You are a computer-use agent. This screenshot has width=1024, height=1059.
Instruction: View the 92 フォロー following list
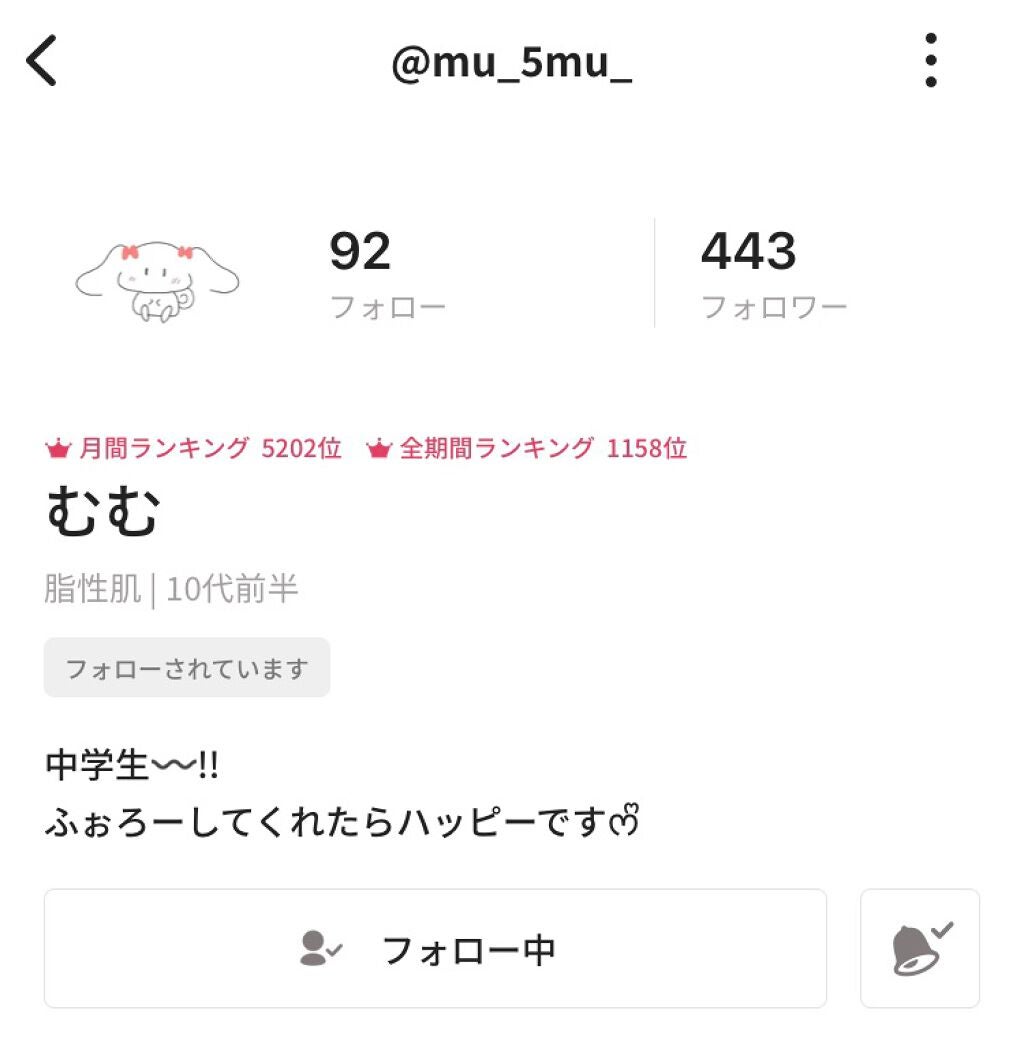coord(387,273)
